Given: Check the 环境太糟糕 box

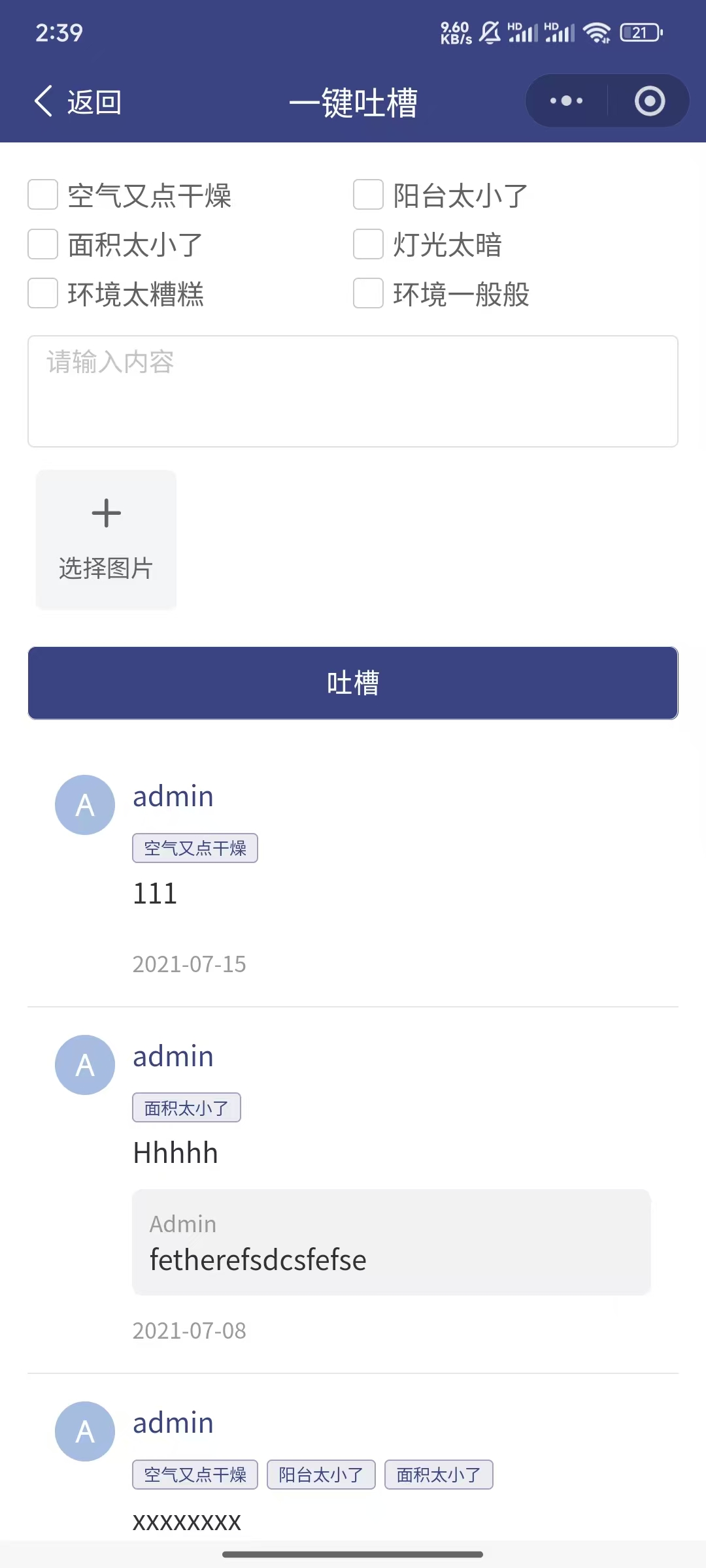Looking at the screenshot, I should click(x=43, y=293).
